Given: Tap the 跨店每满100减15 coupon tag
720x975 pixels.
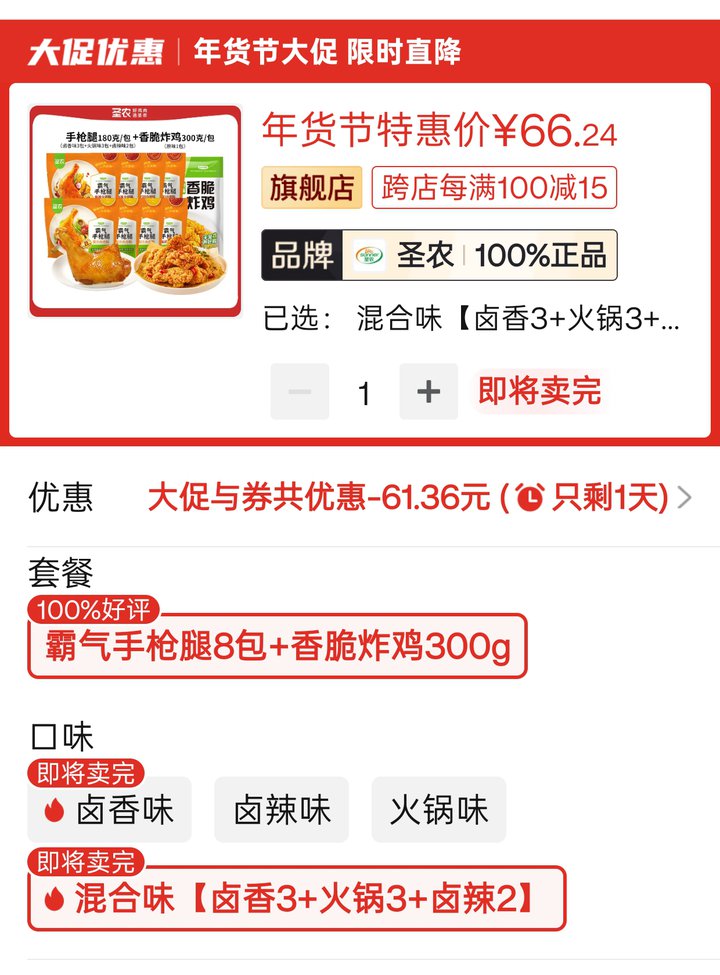Looking at the screenshot, I should pyautogui.click(x=494, y=188).
